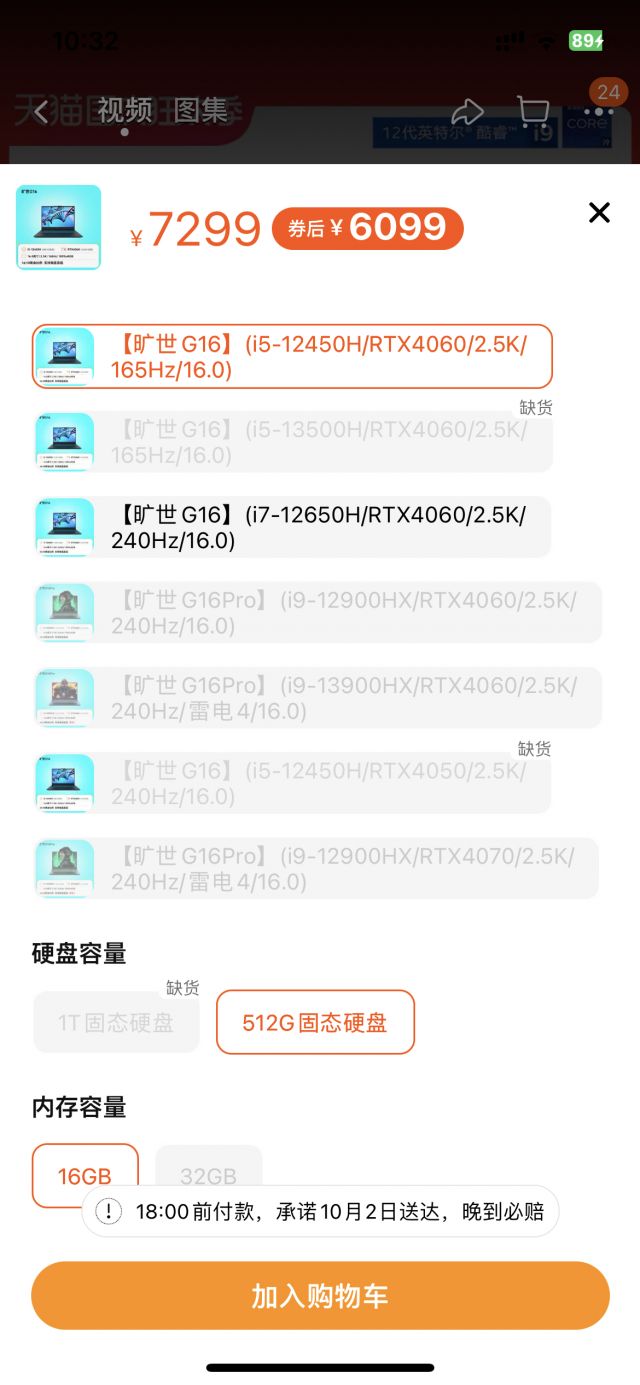Image resolution: width=640 pixels, height=1385 pixels.
Task: Share this product
Action: point(467,111)
